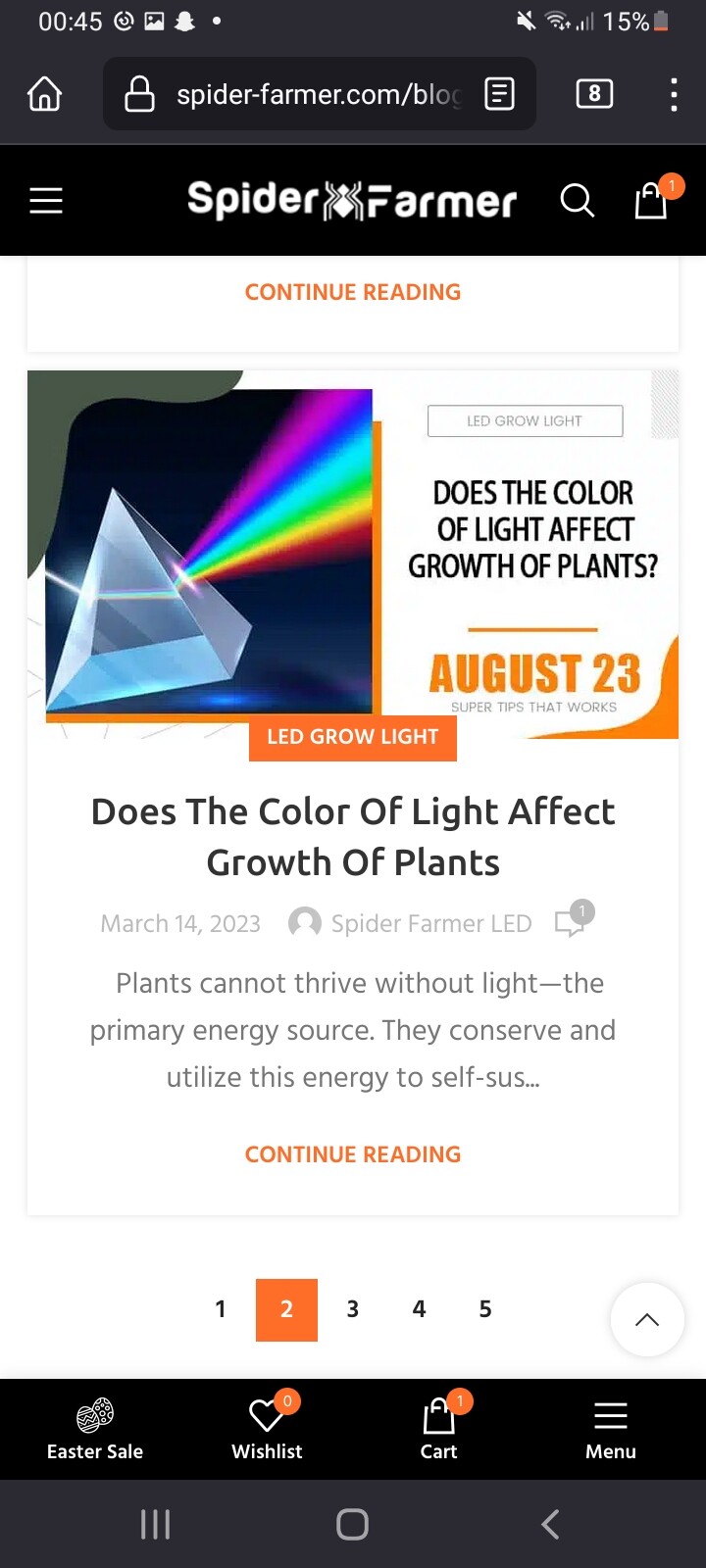Screen dimensions: 706x1568
Task: Edit the spider-farmer.com address bar
Action: (x=314, y=94)
